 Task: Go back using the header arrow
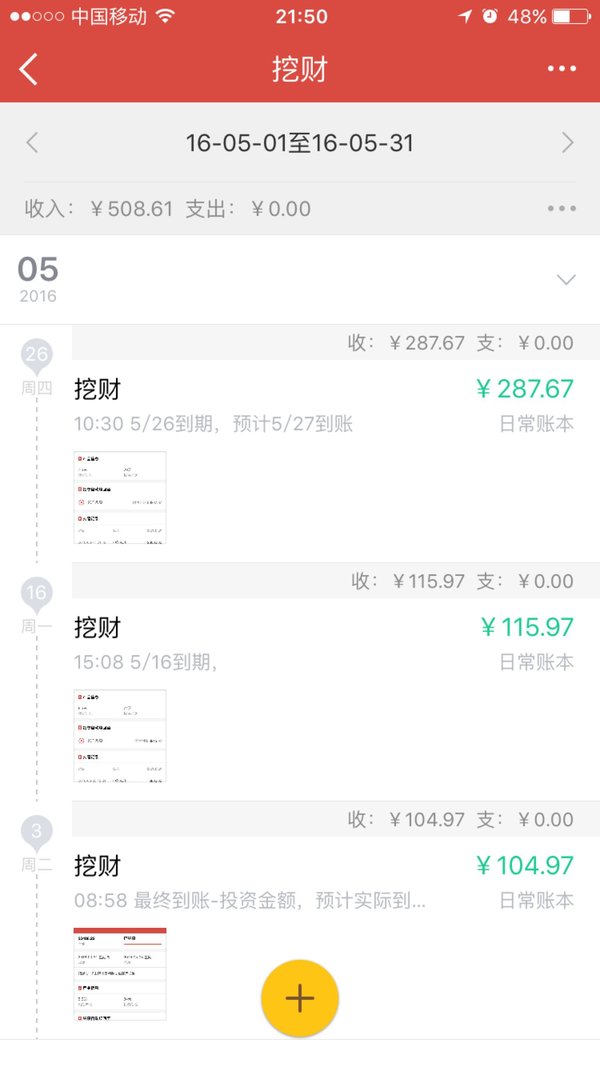click(28, 69)
